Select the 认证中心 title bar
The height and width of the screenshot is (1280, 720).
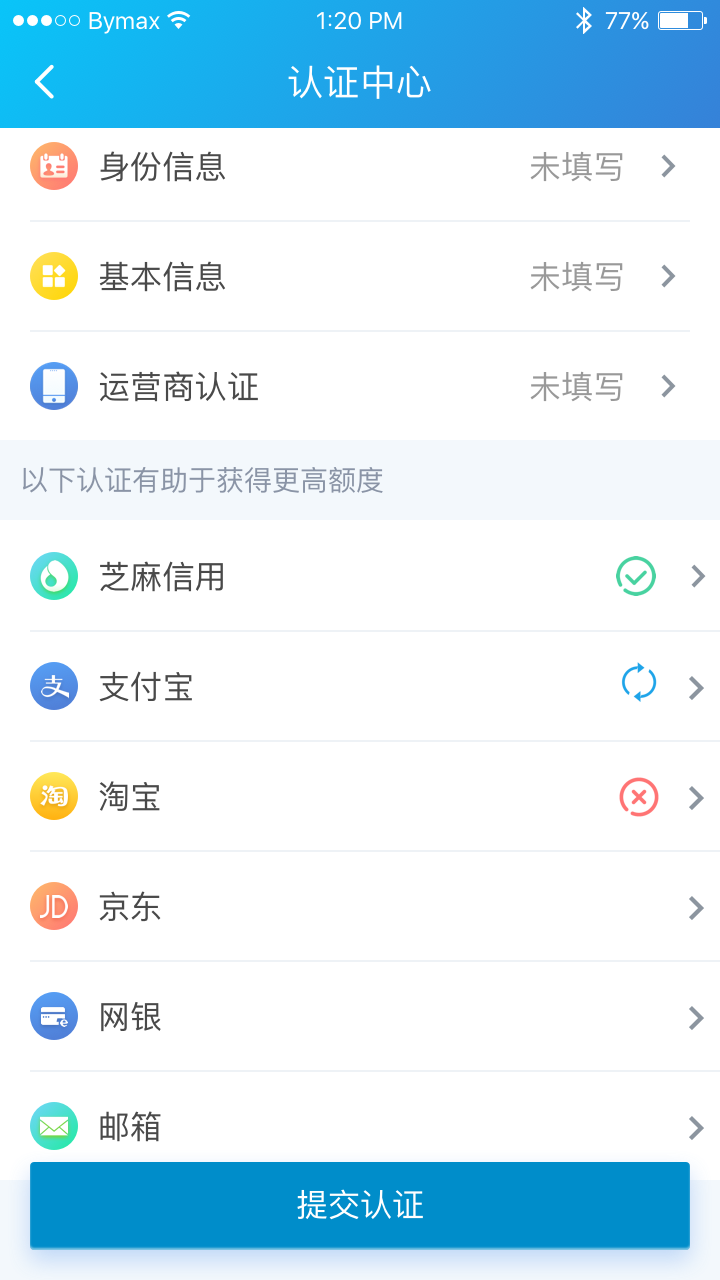(360, 85)
